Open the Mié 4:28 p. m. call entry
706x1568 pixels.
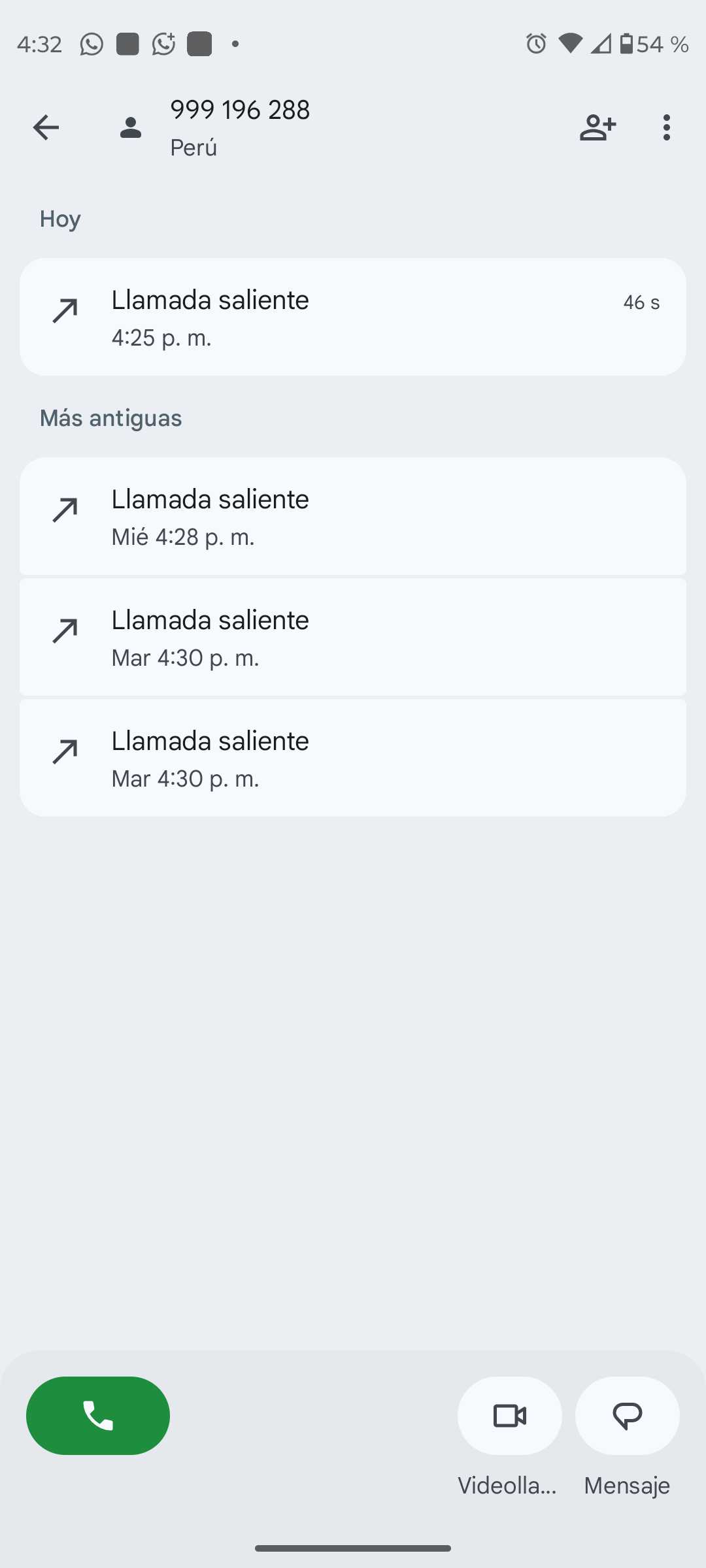click(x=353, y=516)
